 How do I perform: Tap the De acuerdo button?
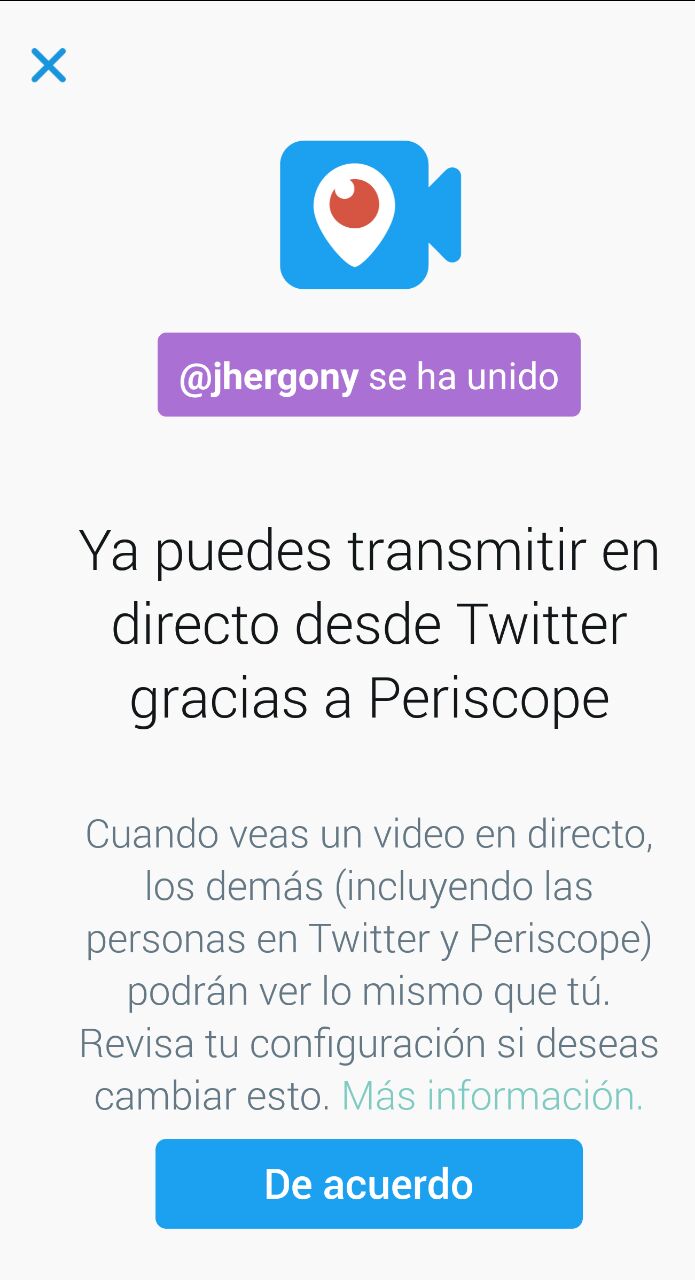coord(369,1184)
